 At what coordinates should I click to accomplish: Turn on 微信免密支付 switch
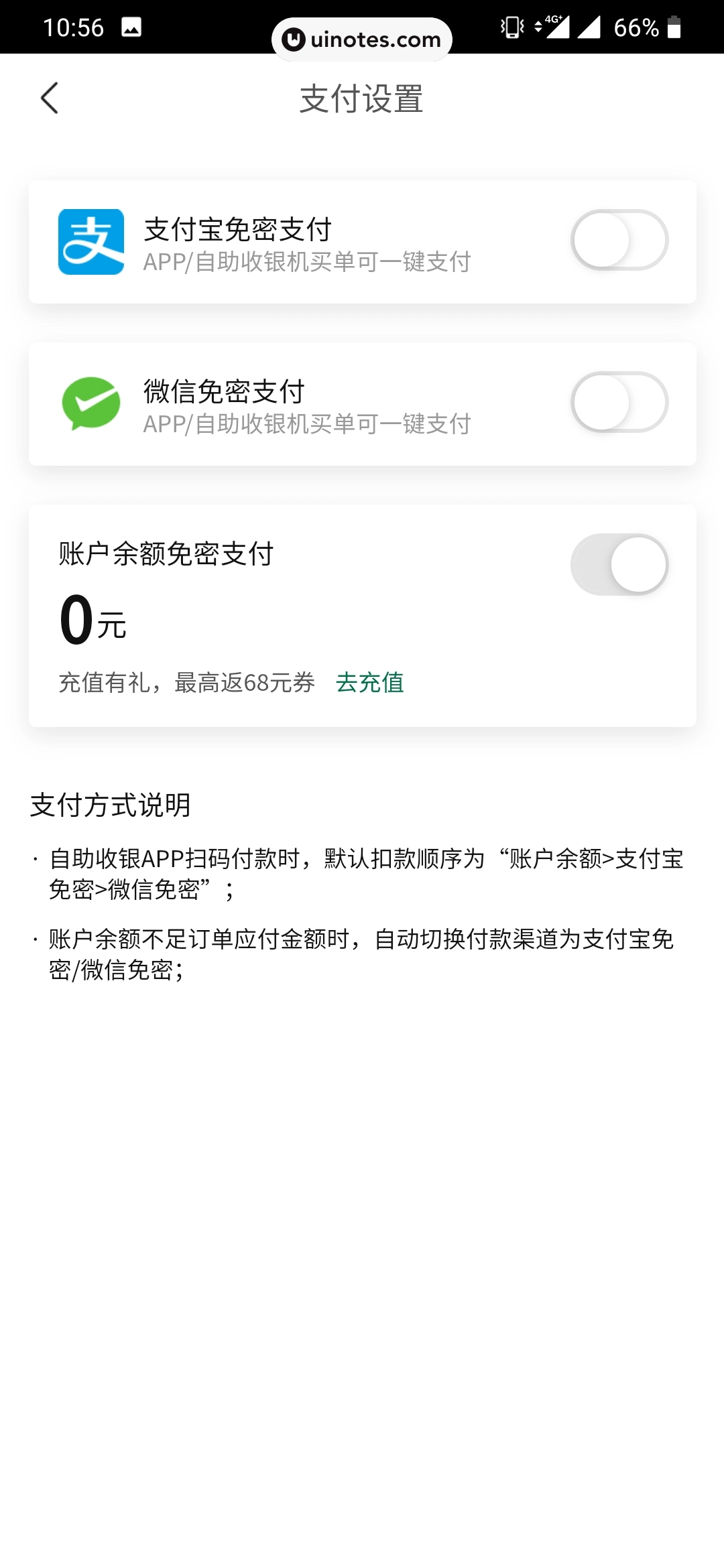[619, 402]
